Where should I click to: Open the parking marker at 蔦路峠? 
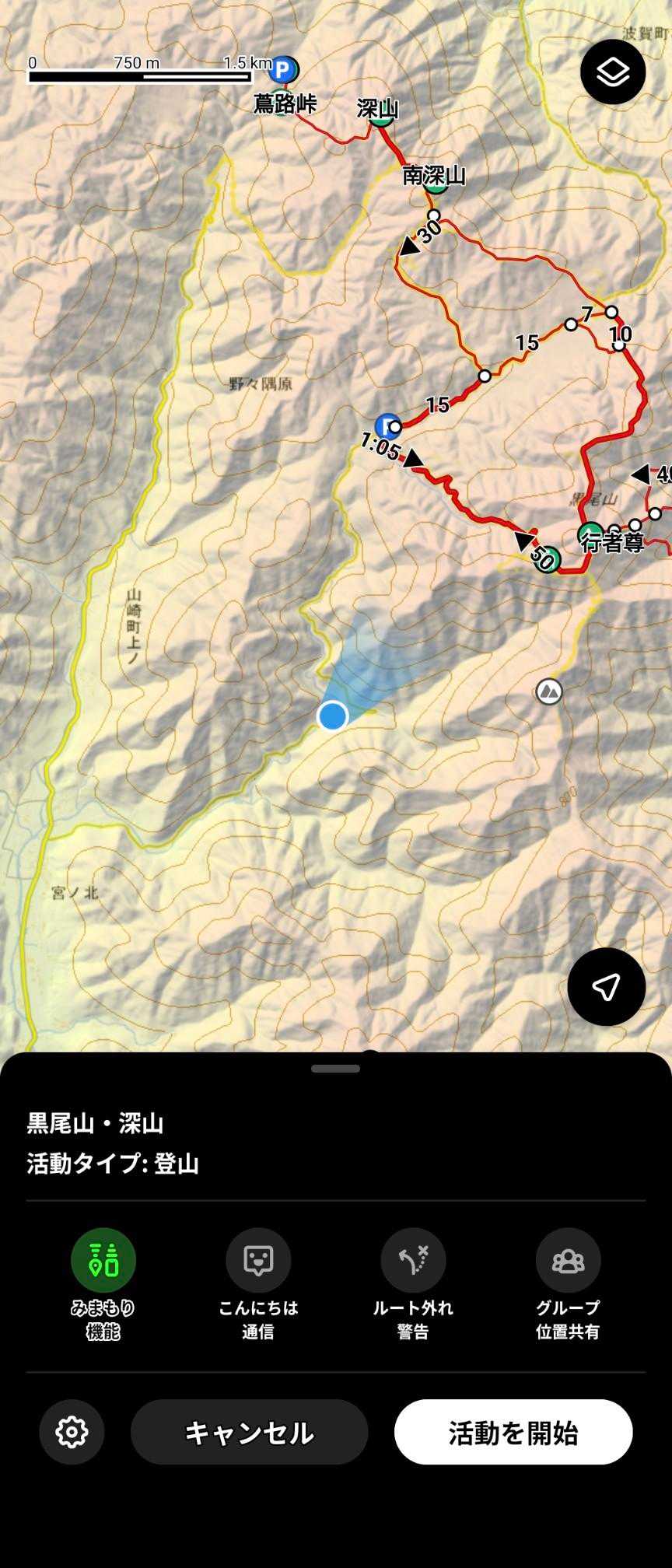(283, 70)
